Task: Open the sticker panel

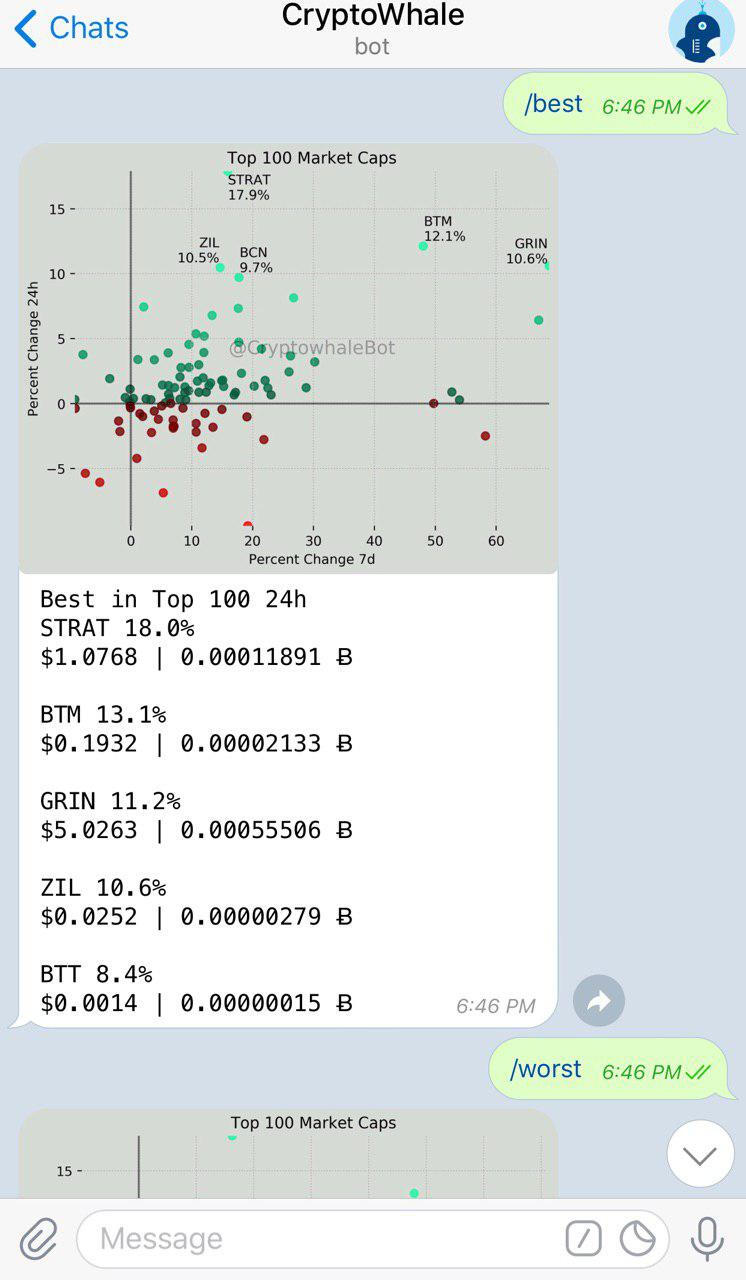Action: [638, 1240]
